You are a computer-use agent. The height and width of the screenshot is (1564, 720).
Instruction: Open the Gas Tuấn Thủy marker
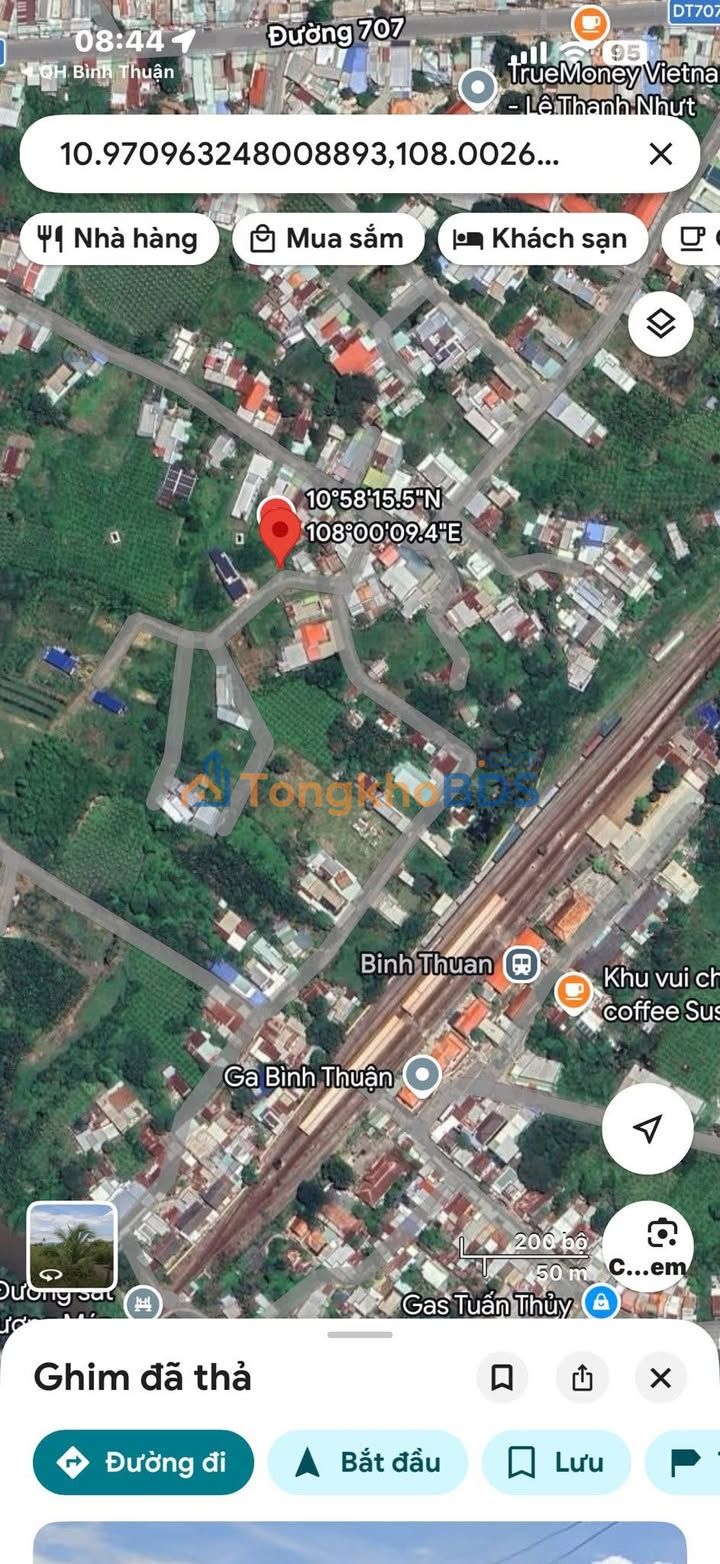point(601,1302)
